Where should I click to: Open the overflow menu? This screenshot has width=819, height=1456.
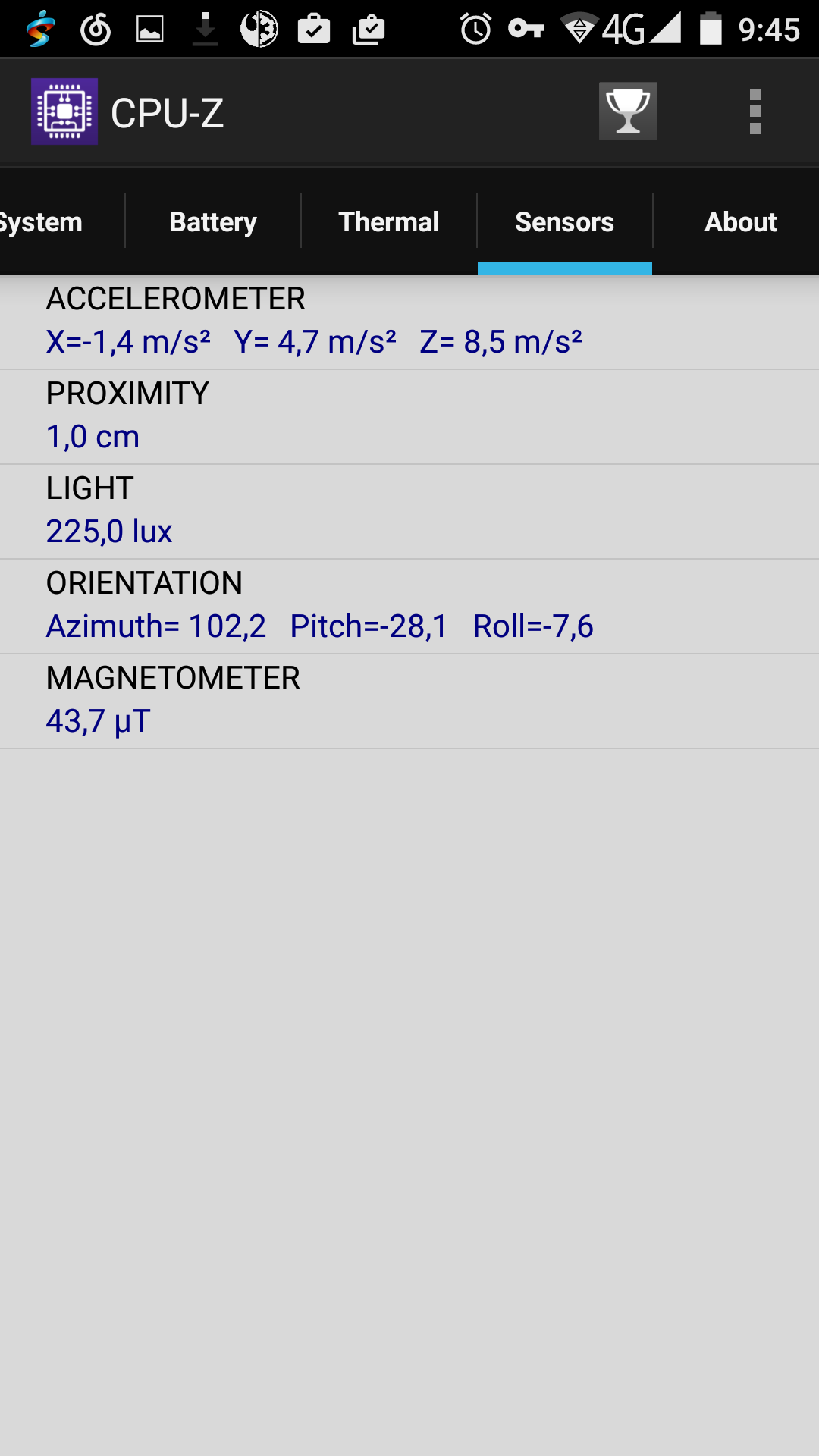pos(755,111)
